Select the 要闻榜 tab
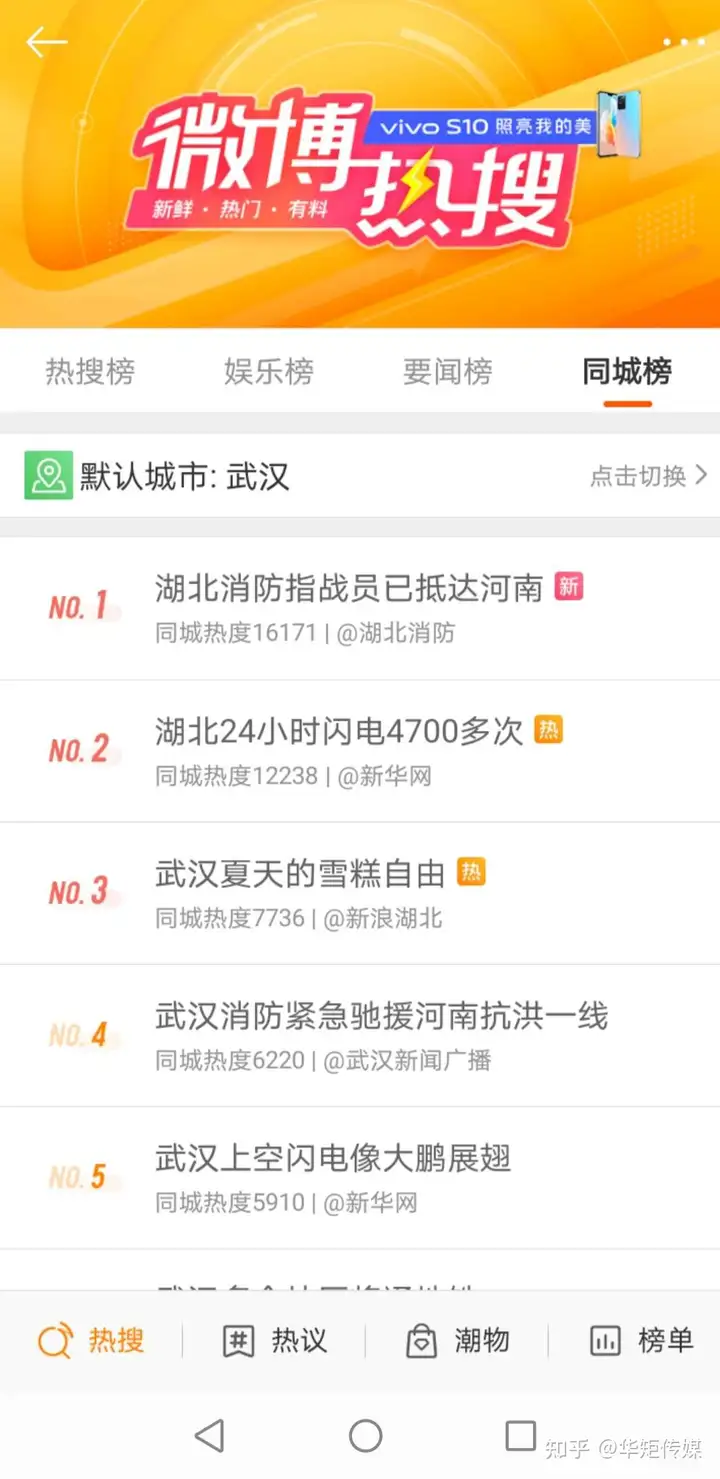 447,372
